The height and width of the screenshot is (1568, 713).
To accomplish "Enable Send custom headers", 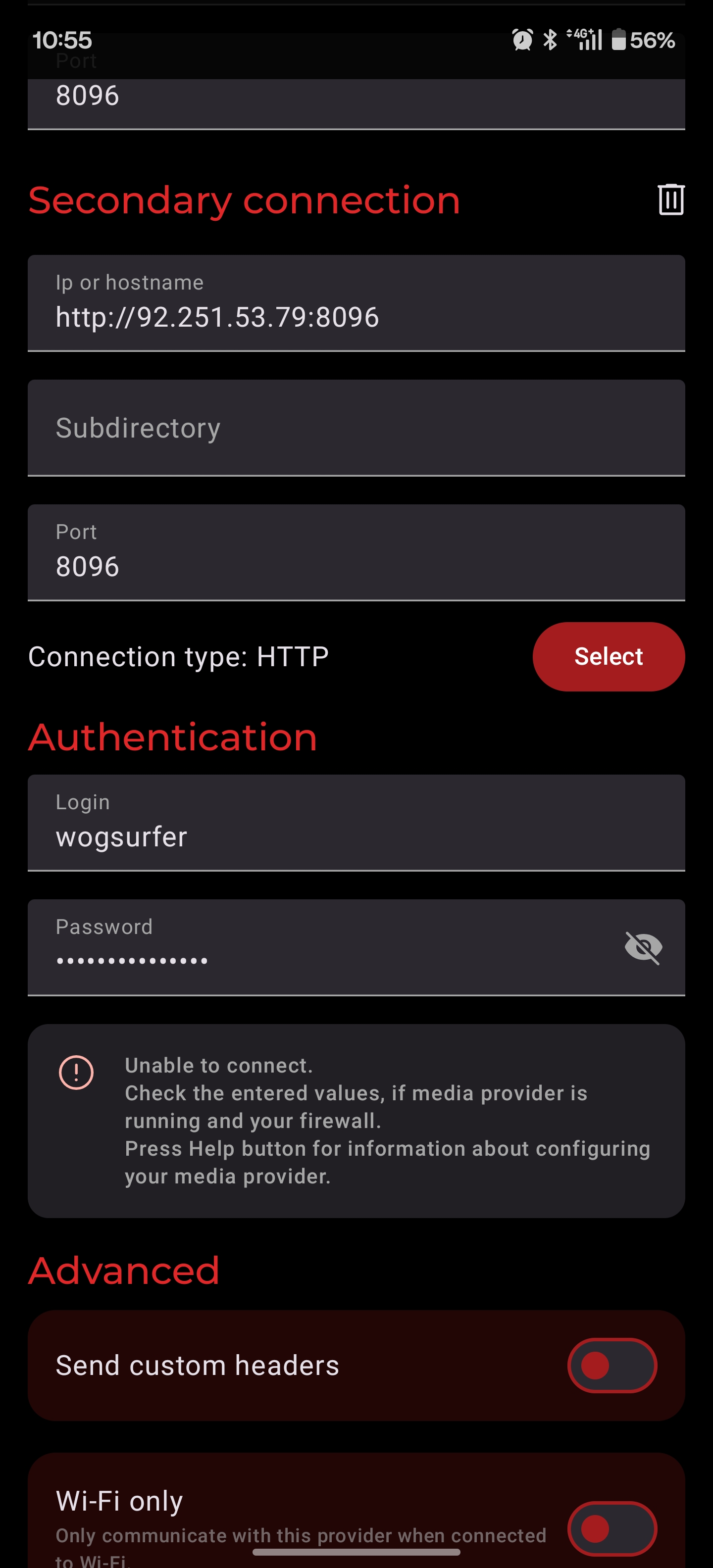I will pos(611,1365).
